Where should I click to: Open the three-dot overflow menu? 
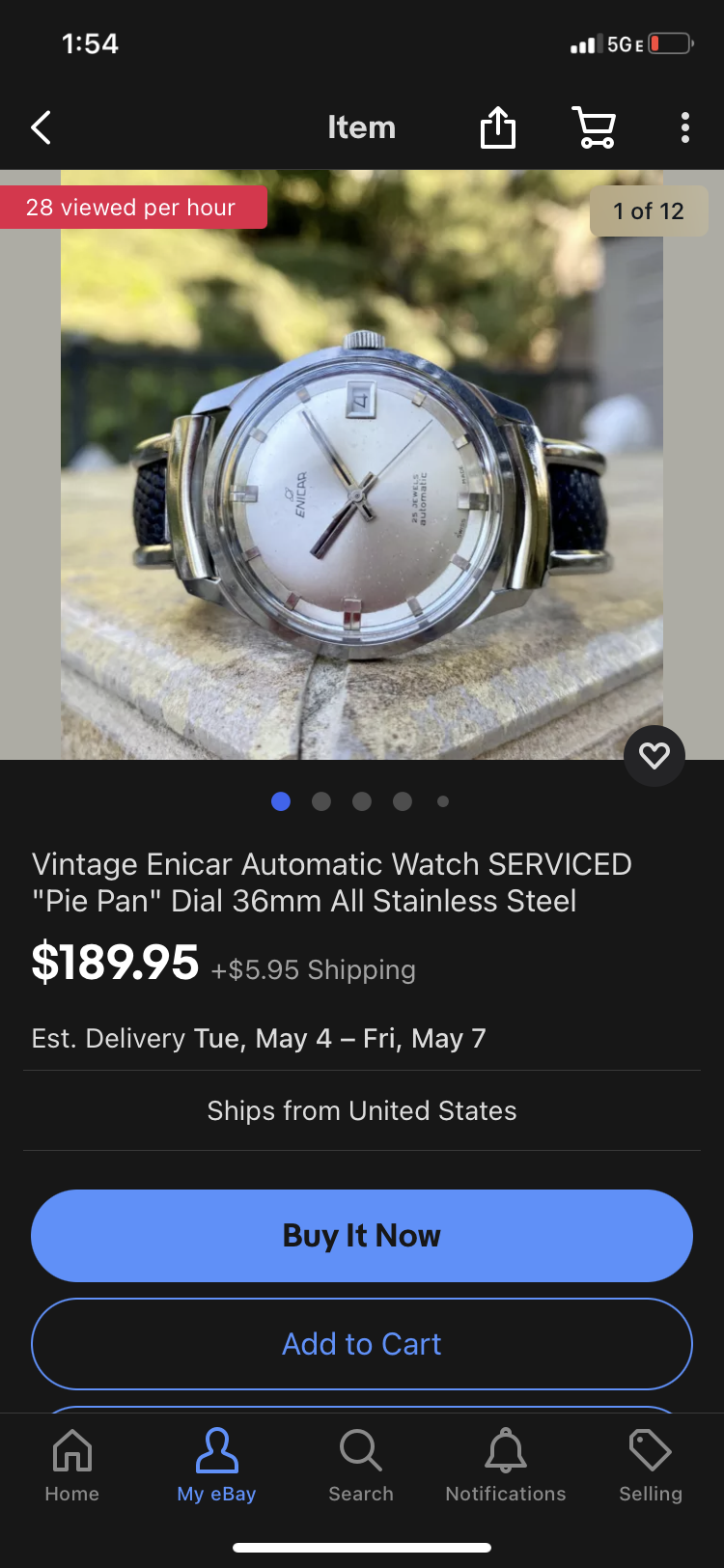pyautogui.click(x=684, y=127)
